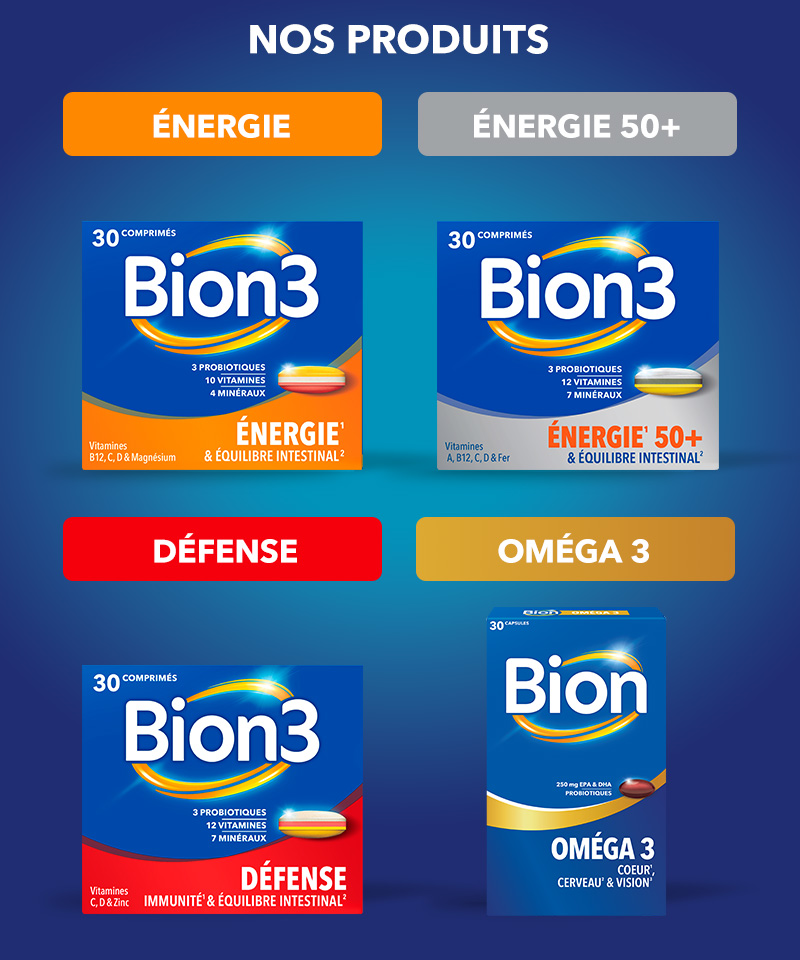The width and height of the screenshot is (800, 960).
Task: Click the DÉFENSE category button
Action: coord(222,548)
